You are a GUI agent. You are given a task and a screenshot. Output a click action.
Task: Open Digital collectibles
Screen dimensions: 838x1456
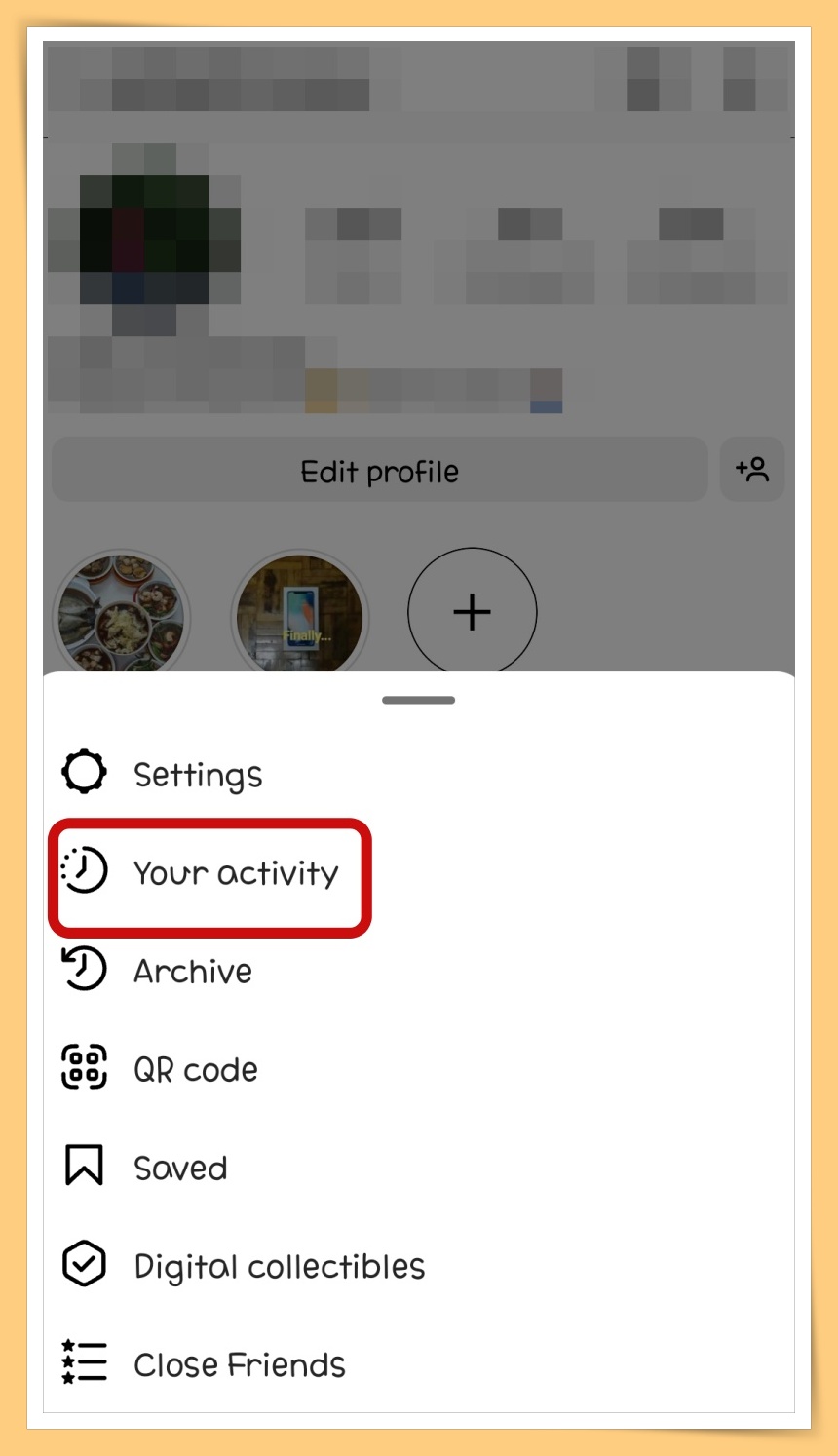pyautogui.click(x=279, y=1266)
